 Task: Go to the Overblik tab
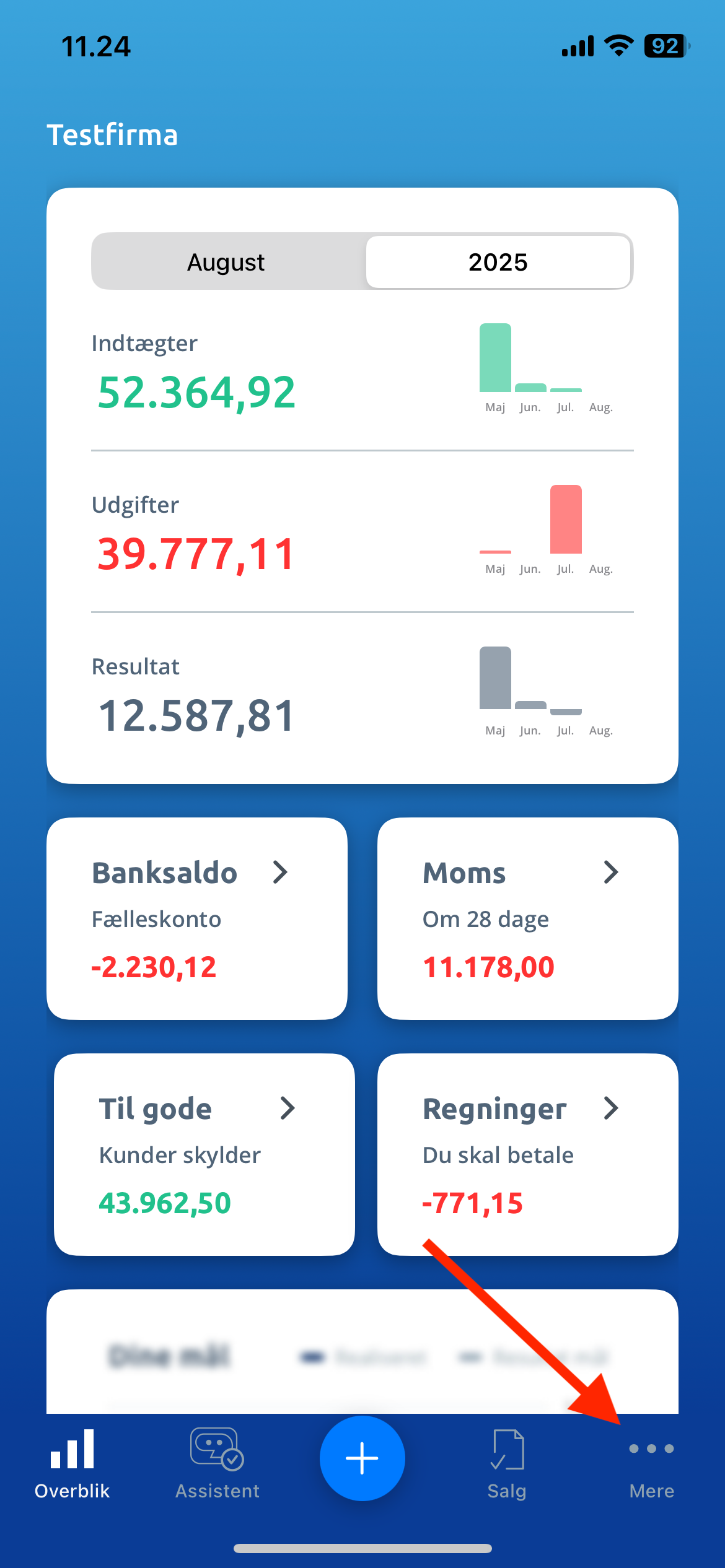tap(72, 1465)
